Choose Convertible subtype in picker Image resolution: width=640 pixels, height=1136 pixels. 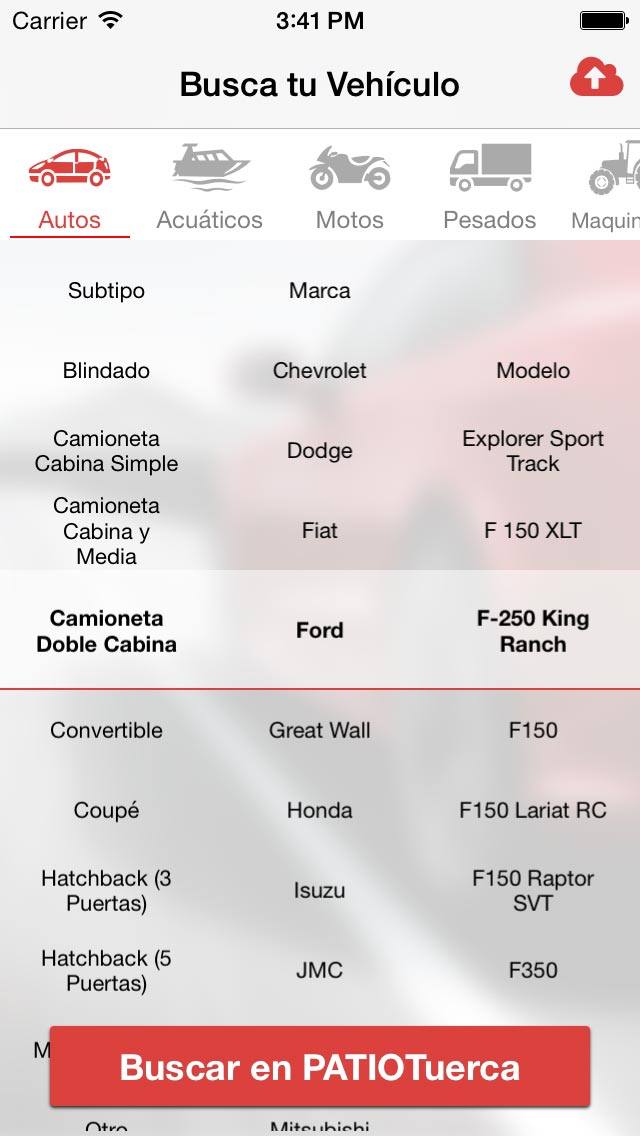106,730
